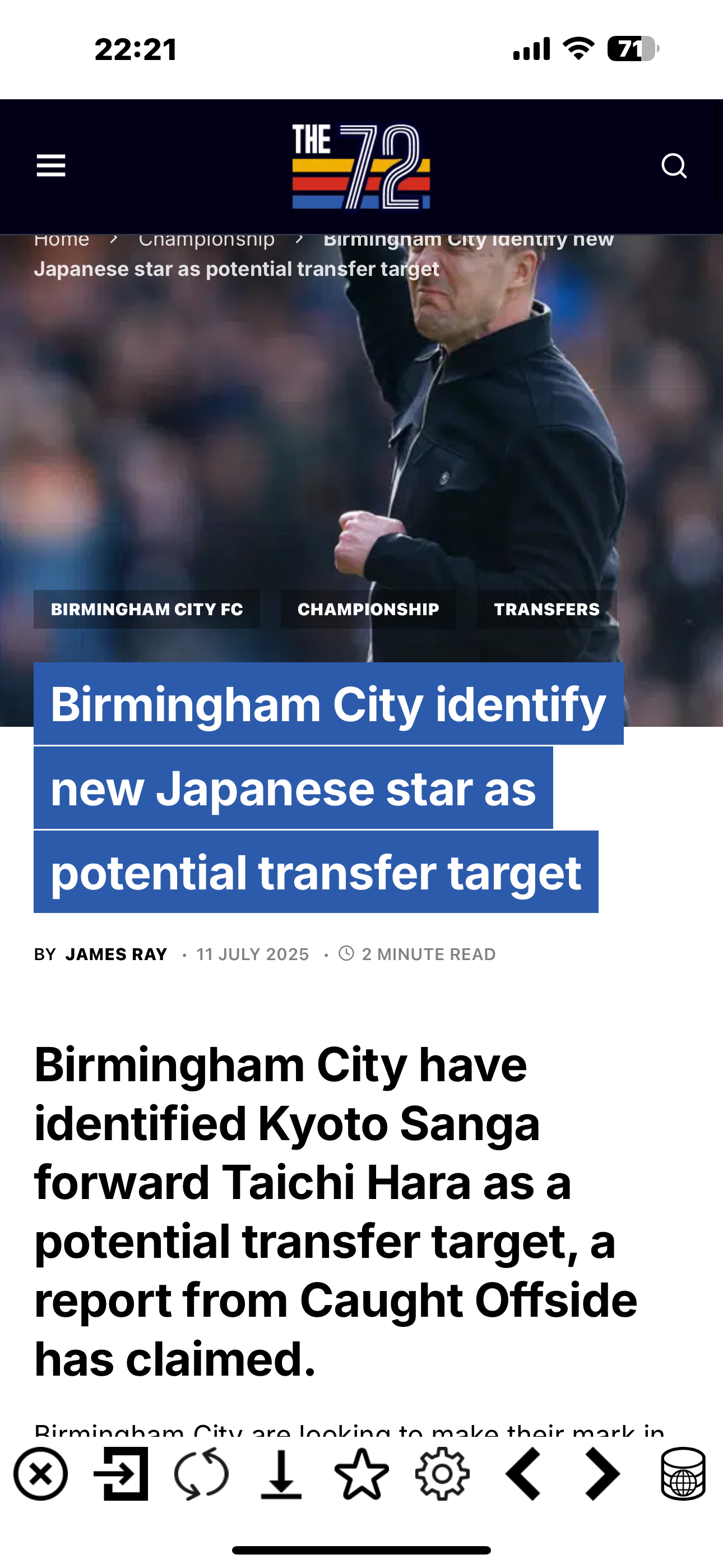
Task: Close the browser with X button
Action: coord(41,1474)
